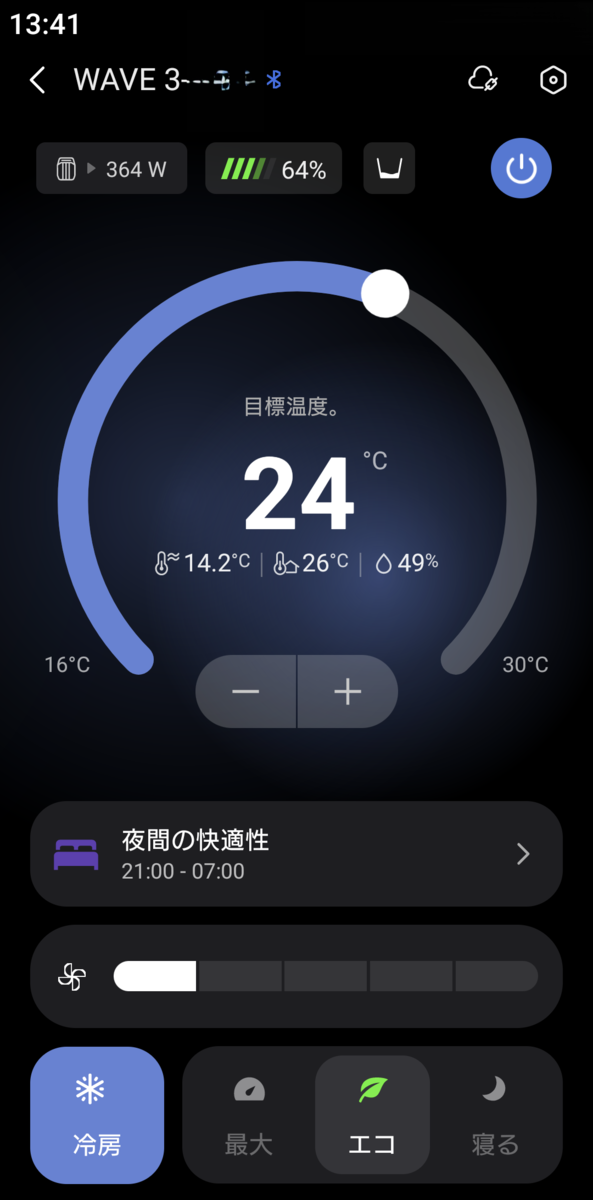This screenshot has width=593, height=1200.
Task: Open the 64% battery status chip
Action: coord(274,169)
